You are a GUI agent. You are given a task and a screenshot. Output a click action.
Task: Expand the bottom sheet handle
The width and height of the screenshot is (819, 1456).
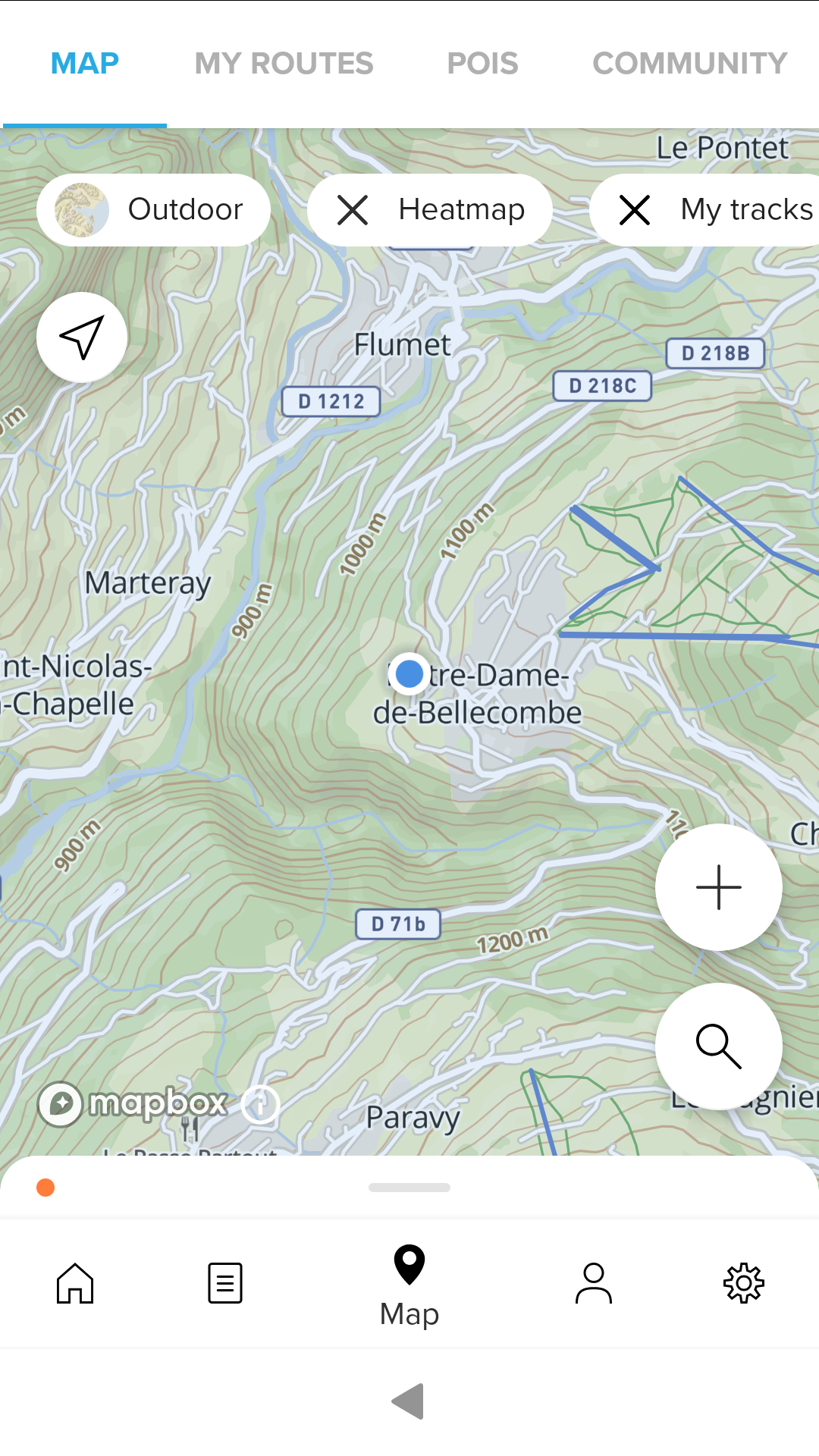tap(409, 1188)
